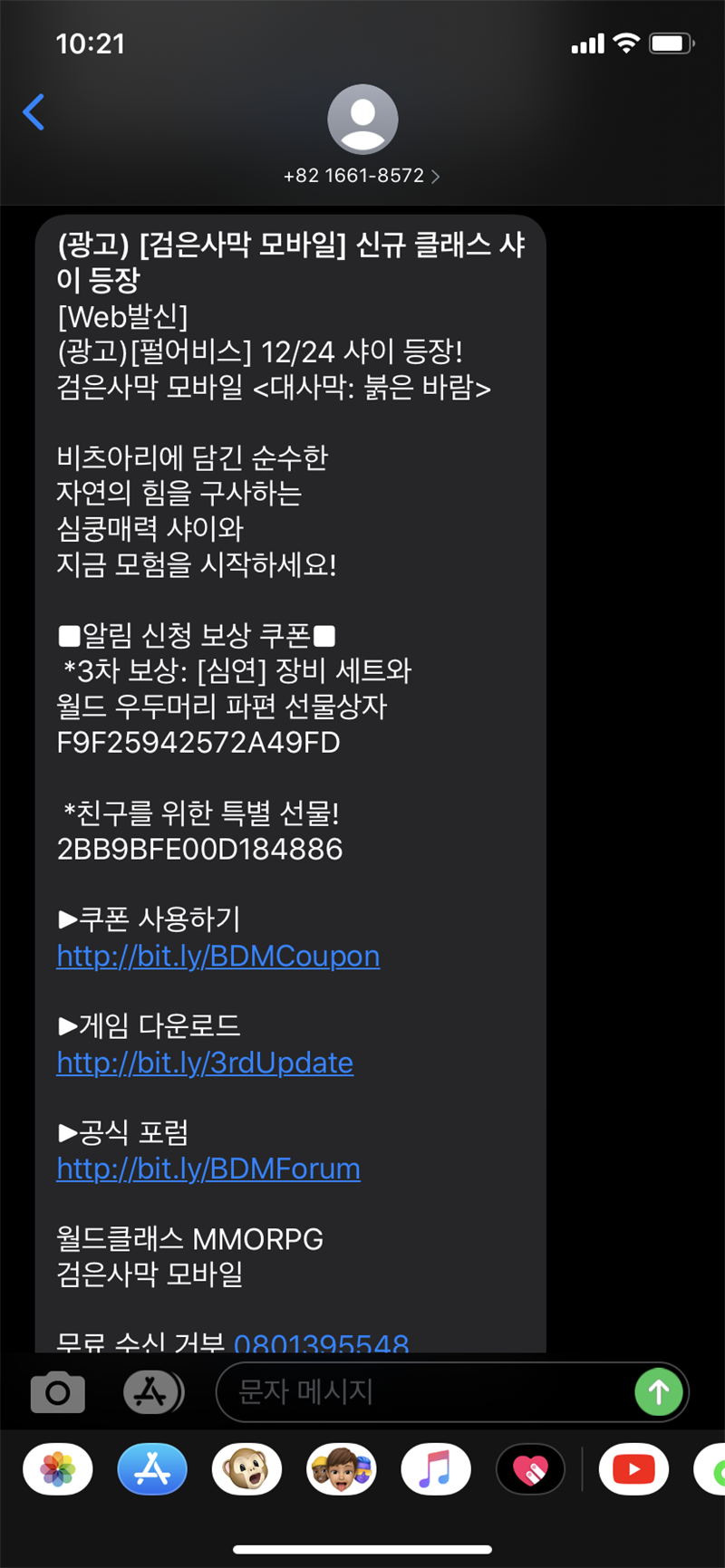This screenshot has height=1568, width=725.
Task: Open contact details for +82 1661-8572
Action: [362, 175]
